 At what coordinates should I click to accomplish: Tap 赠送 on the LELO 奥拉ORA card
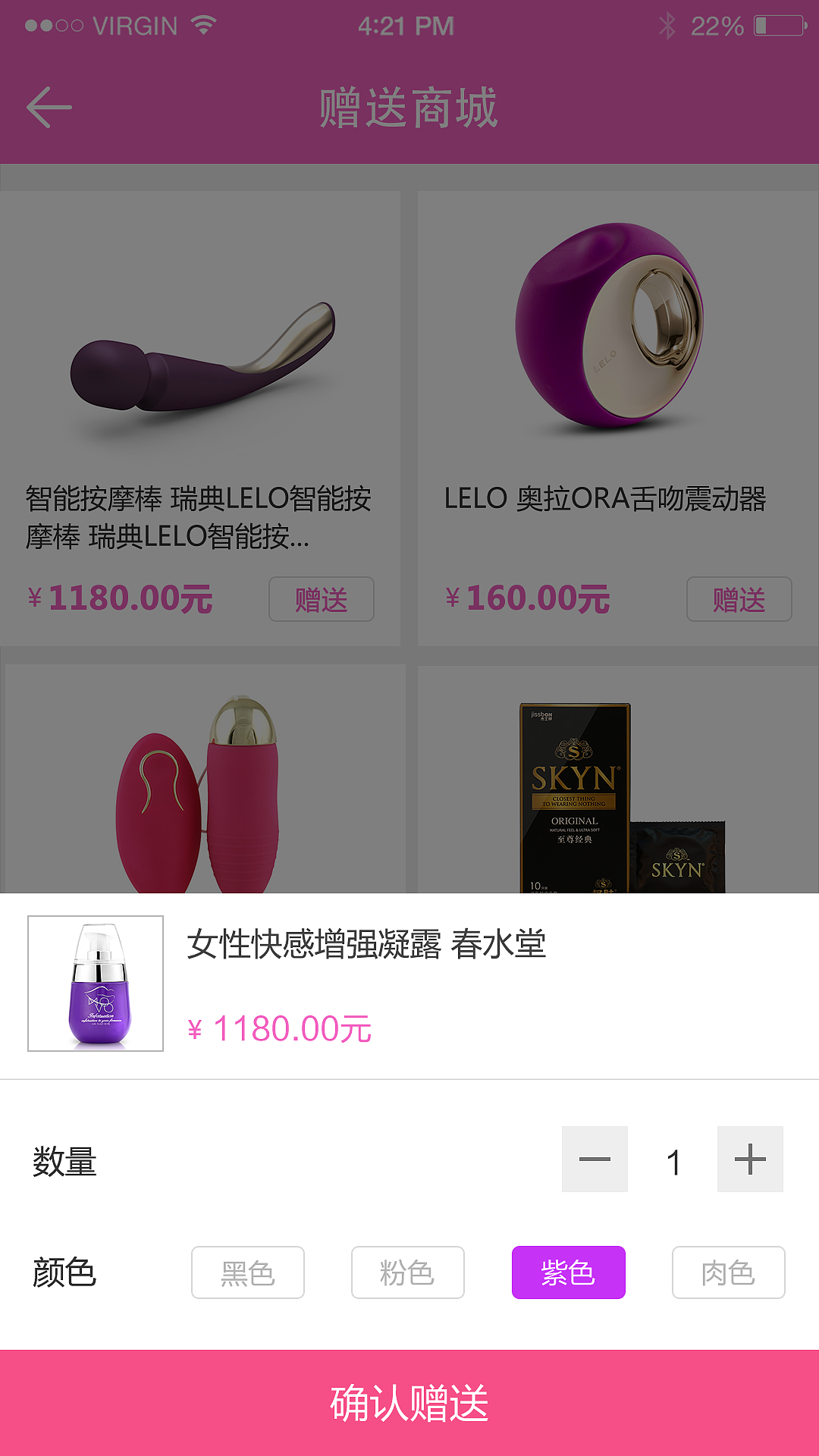point(739,599)
